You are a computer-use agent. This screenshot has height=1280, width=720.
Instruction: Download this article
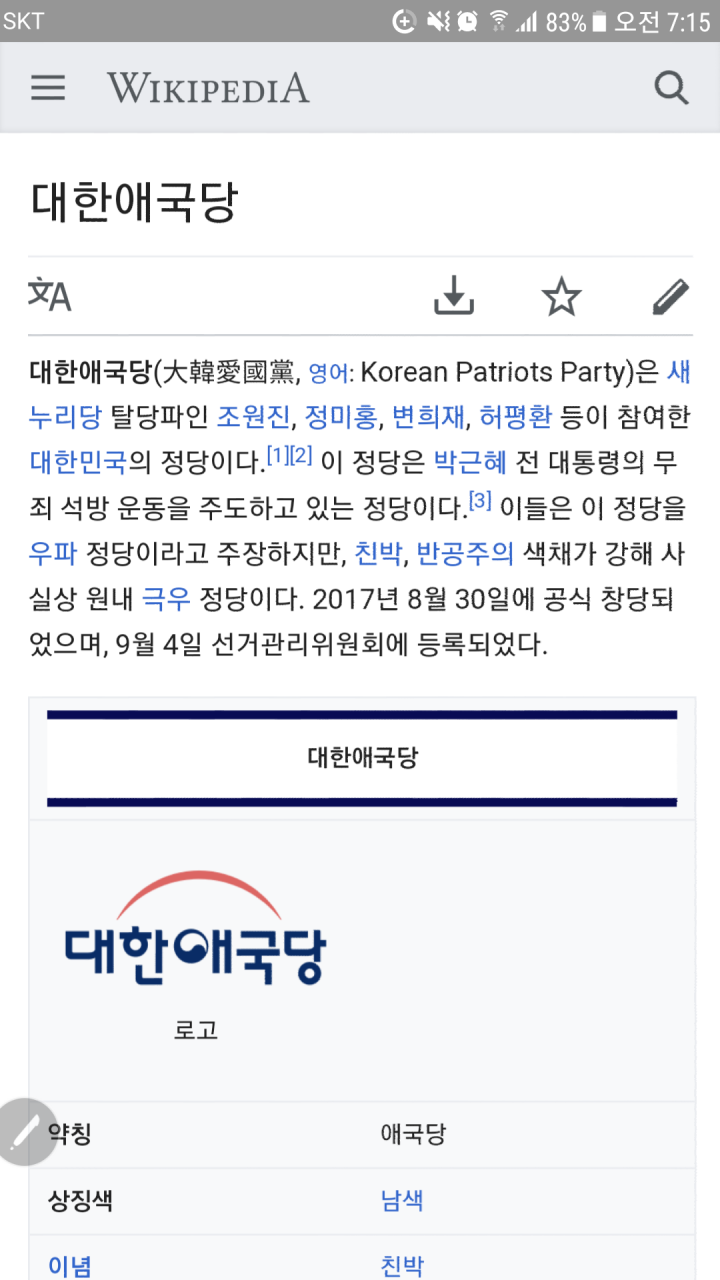click(x=453, y=296)
